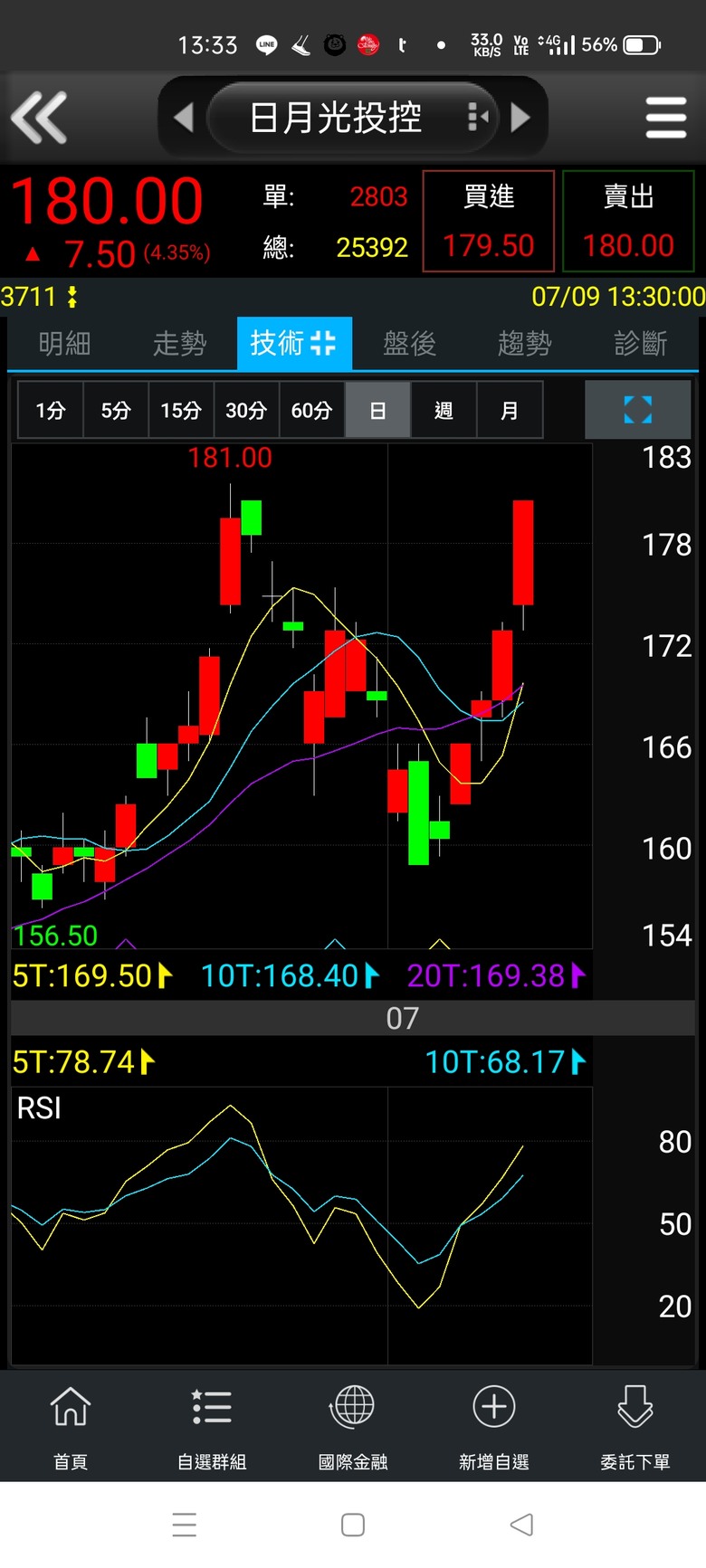Image resolution: width=706 pixels, height=1568 pixels.
Task: Select the 1分 chart interval
Action: (51, 411)
